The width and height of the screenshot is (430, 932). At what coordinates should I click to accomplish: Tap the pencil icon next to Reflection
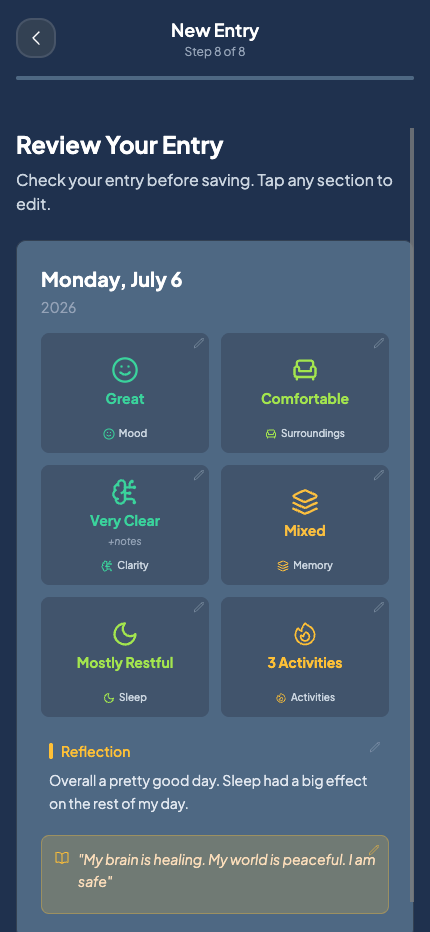(374, 747)
